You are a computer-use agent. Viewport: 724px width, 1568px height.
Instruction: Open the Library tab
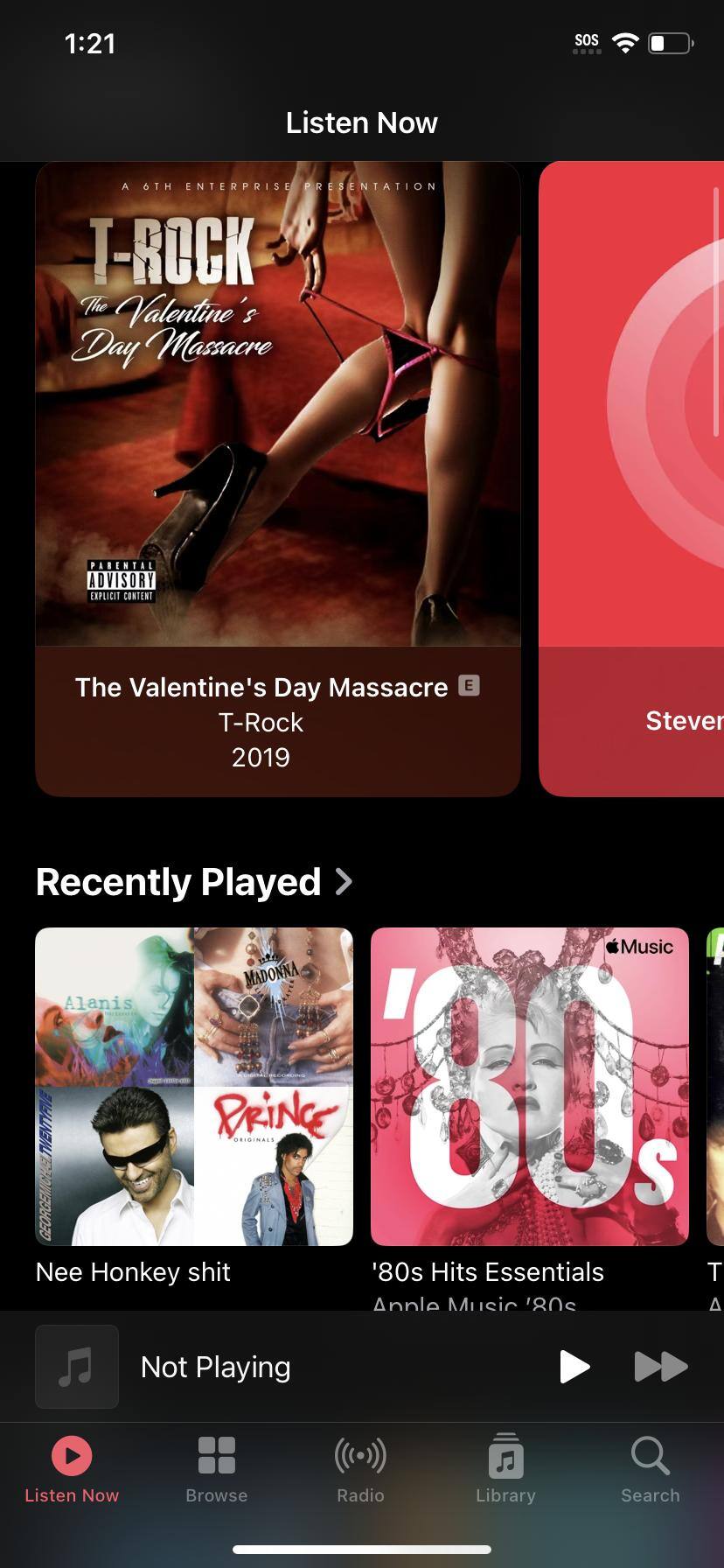tap(505, 1470)
